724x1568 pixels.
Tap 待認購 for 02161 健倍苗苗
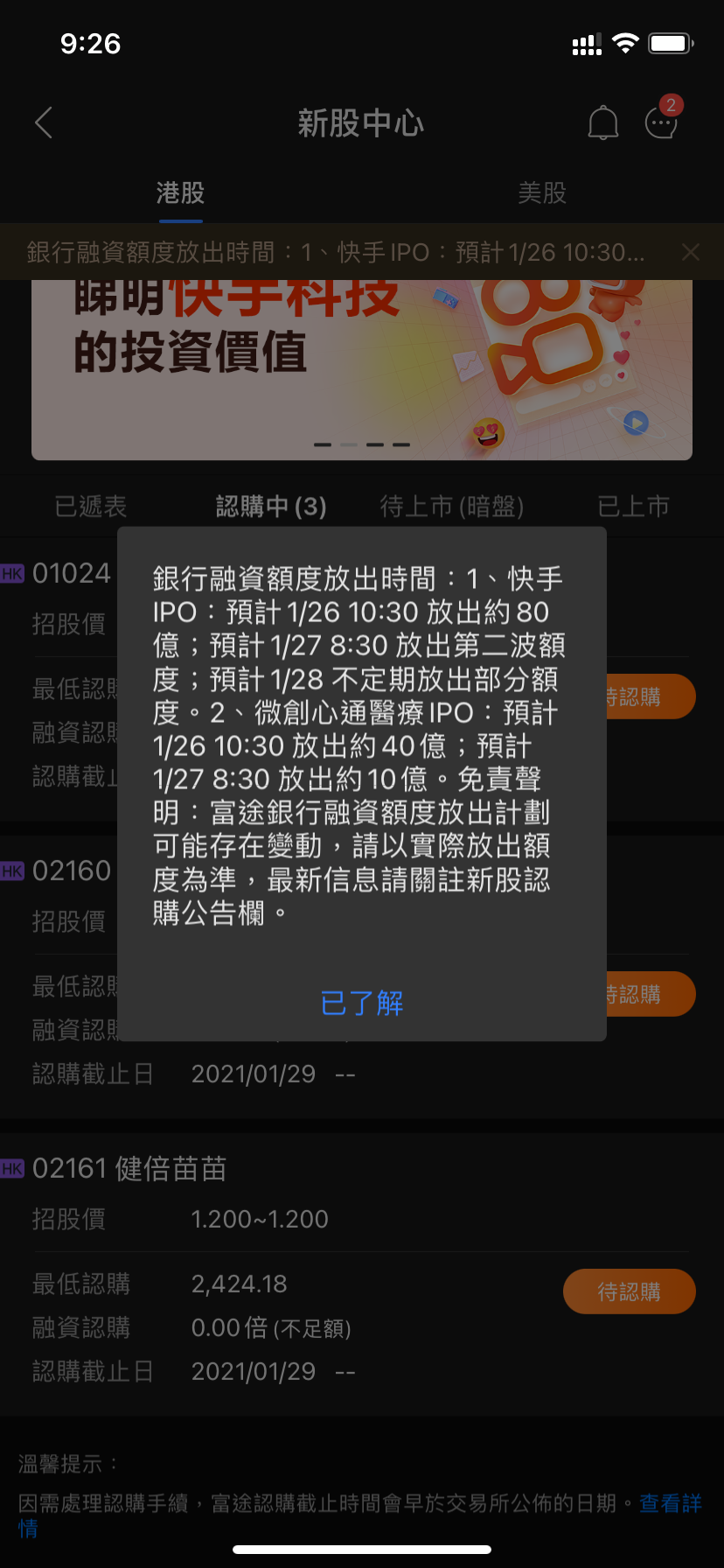[x=630, y=1291]
